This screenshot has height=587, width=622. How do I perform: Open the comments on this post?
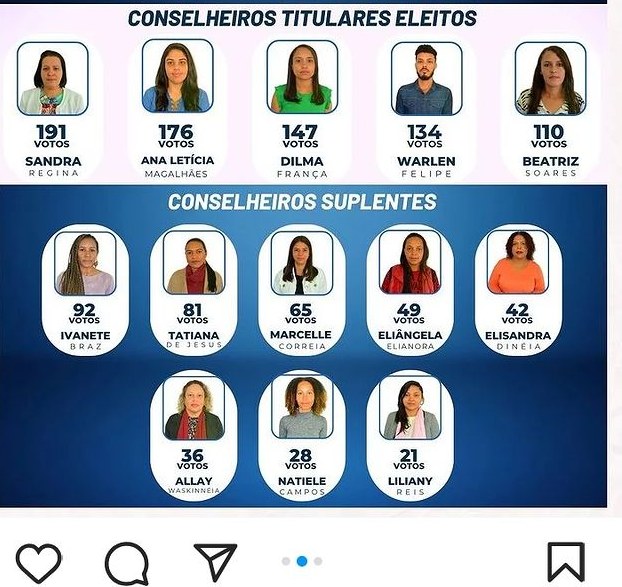[x=127, y=563]
